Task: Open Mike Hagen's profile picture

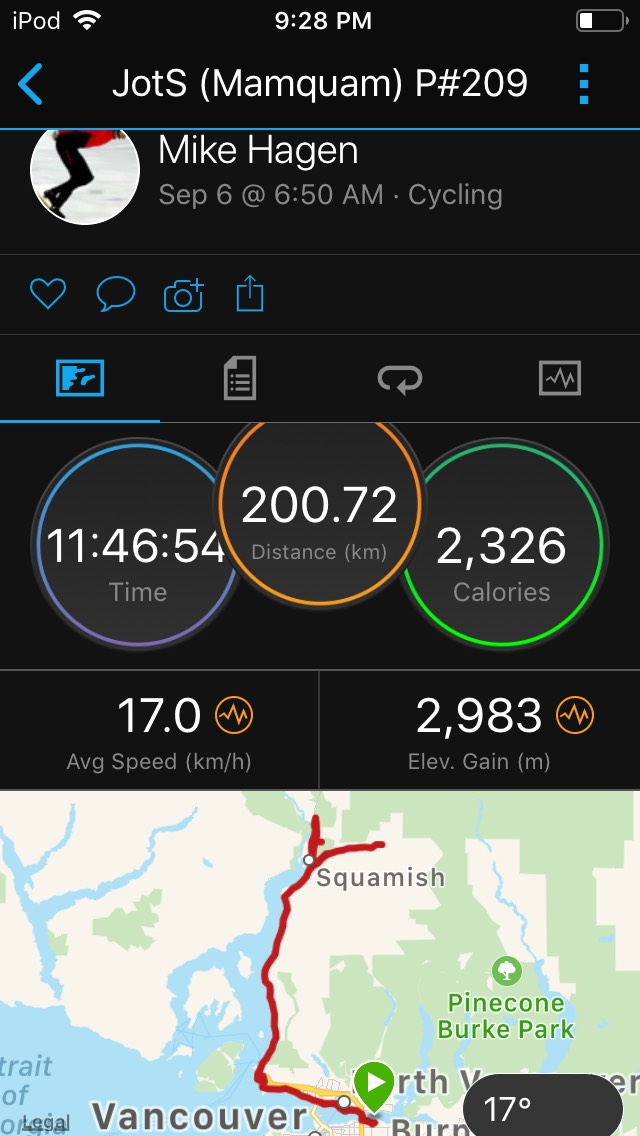Action: coord(84,175)
